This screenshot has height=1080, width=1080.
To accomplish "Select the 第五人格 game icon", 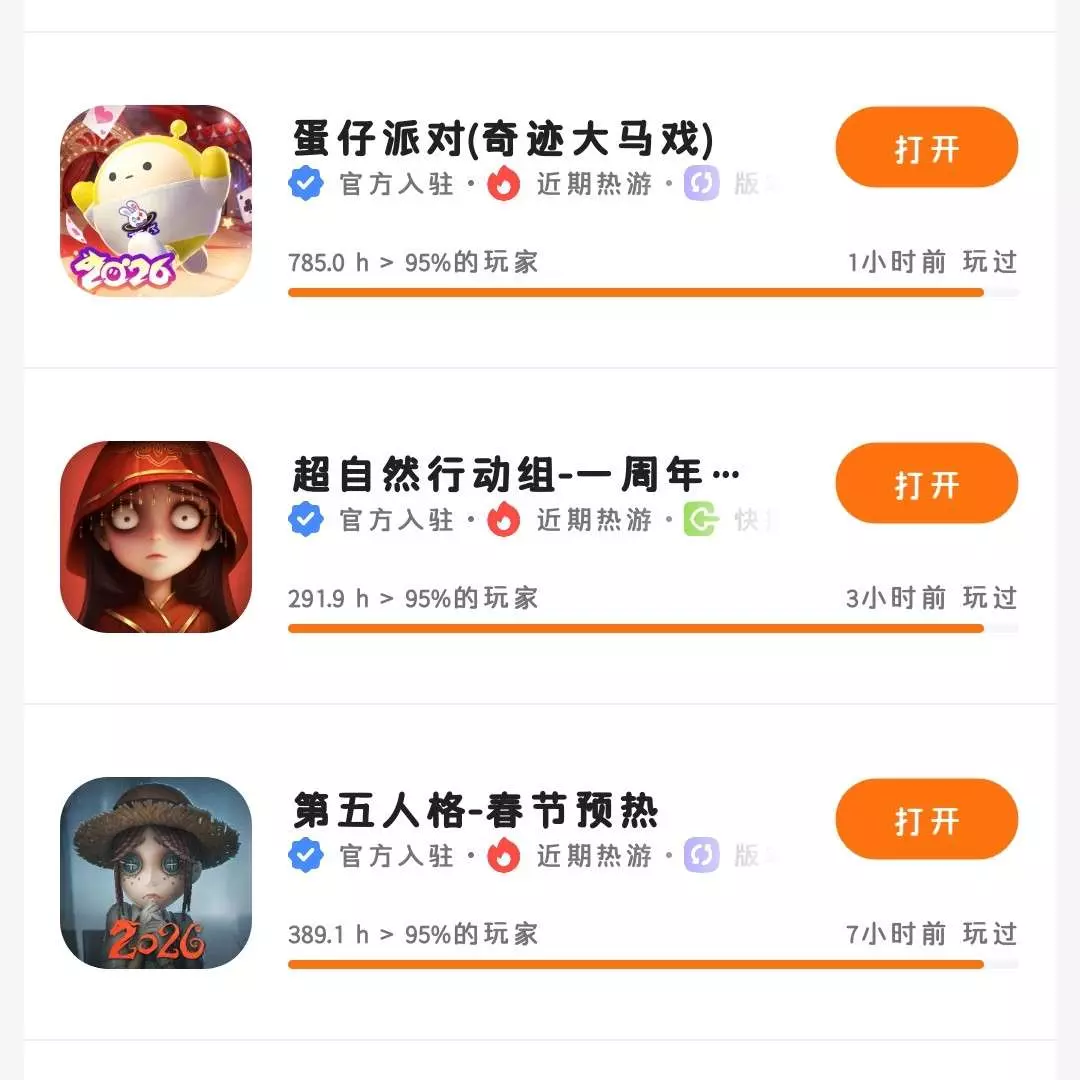I will pyautogui.click(x=156, y=873).
